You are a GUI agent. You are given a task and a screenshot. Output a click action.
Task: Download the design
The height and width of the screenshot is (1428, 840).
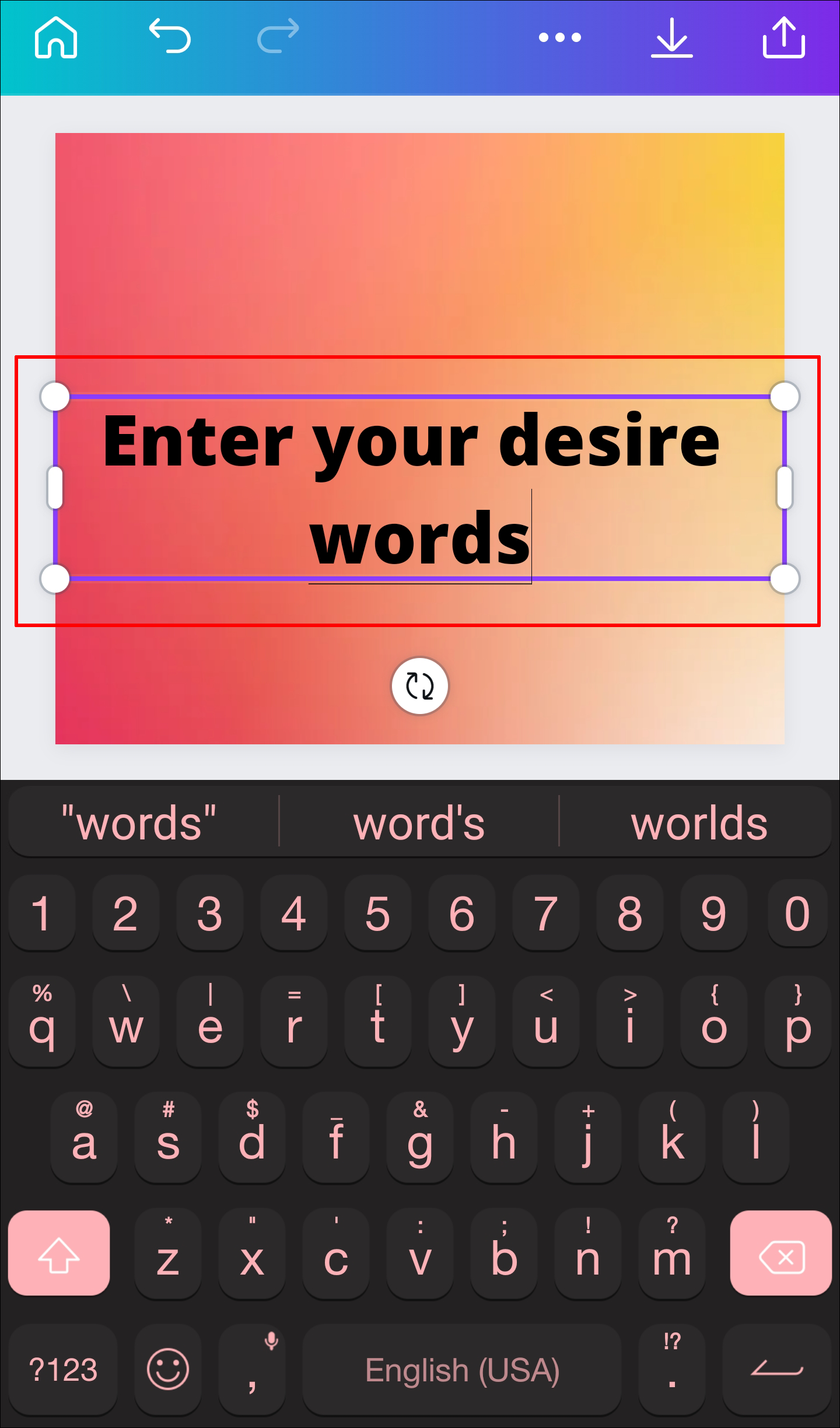point(671,38)
